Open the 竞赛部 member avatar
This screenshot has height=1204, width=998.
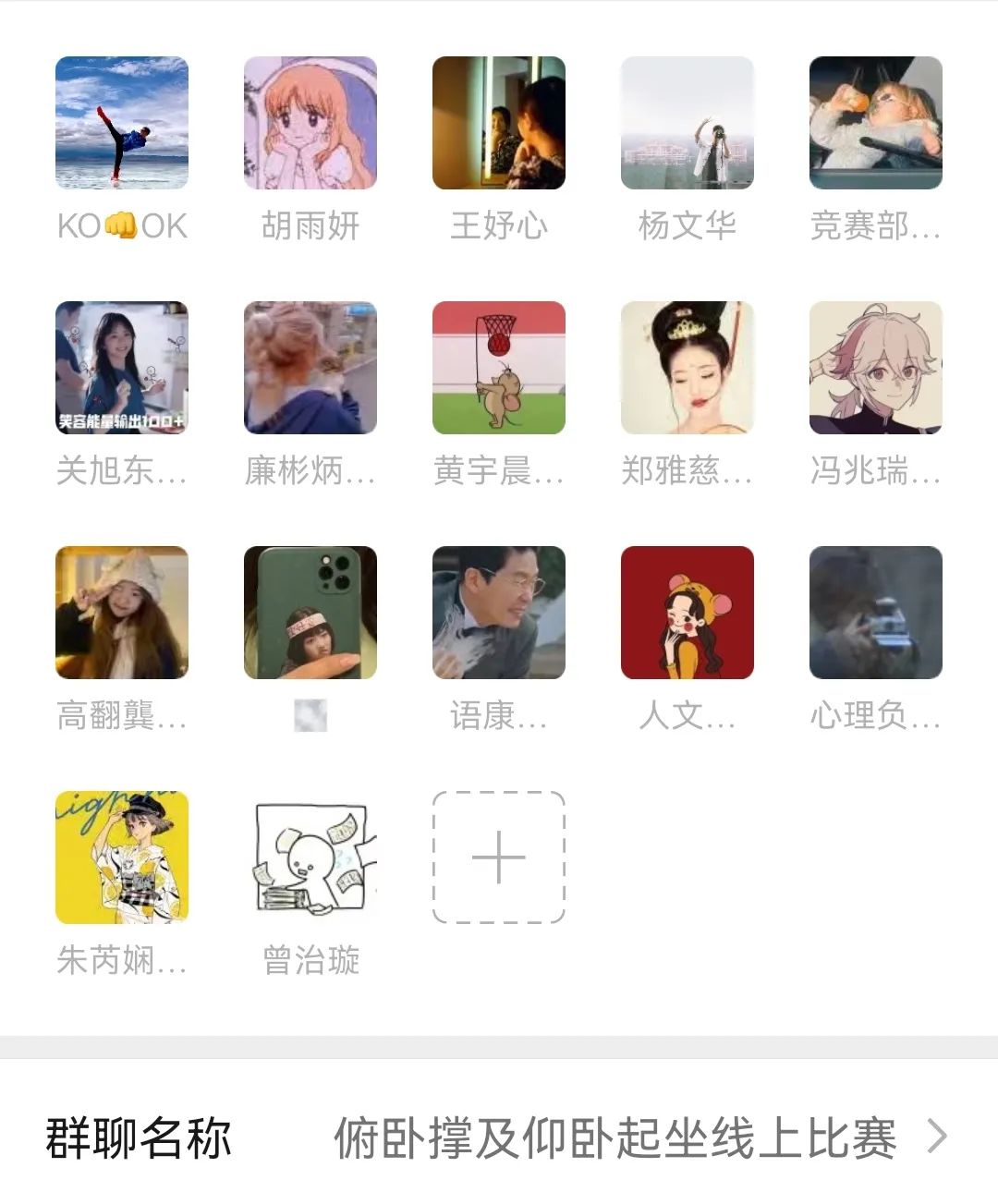[x=876, y=123]
